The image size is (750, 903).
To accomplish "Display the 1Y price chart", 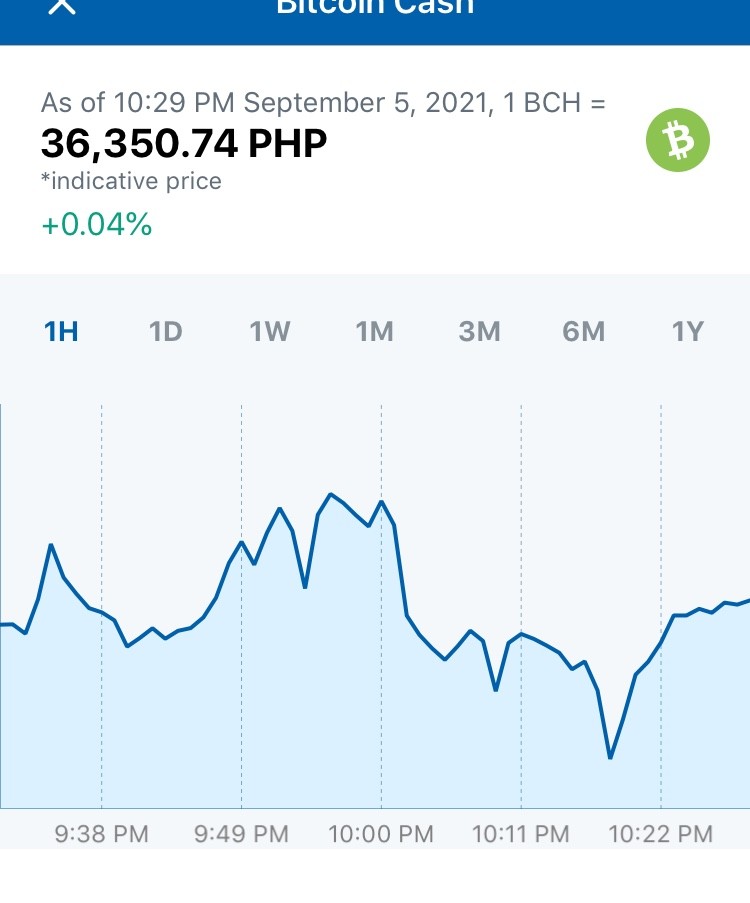I will pos(688,332).
